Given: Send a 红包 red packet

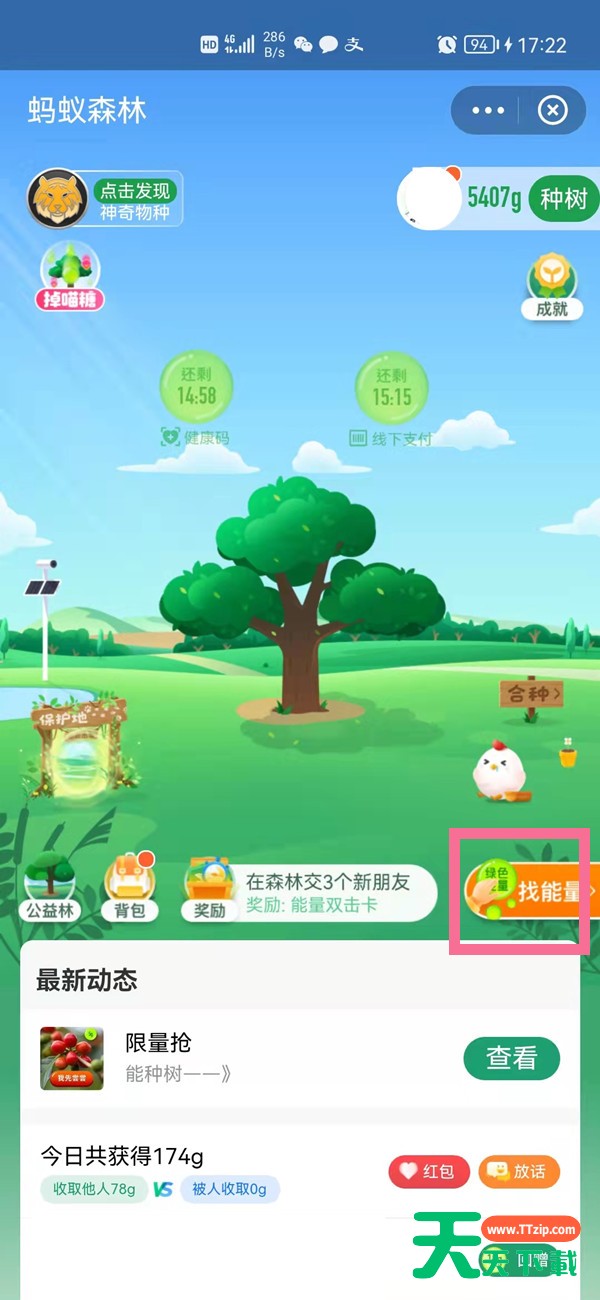Looking at the screenshot, I should [x=428, y=1171].
